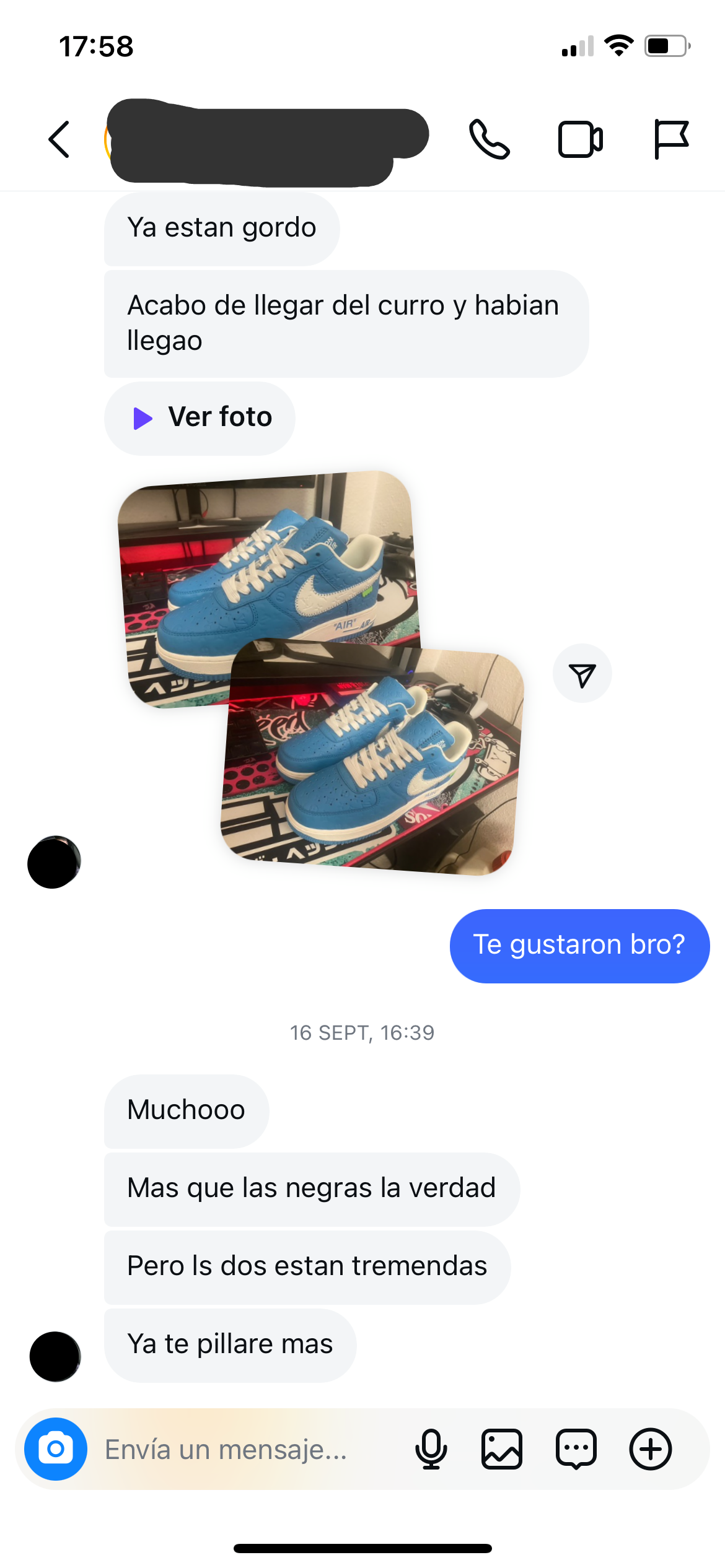Record a voice message
Viewport: 725px width, 1568px height.
(x=431, y=1449)
